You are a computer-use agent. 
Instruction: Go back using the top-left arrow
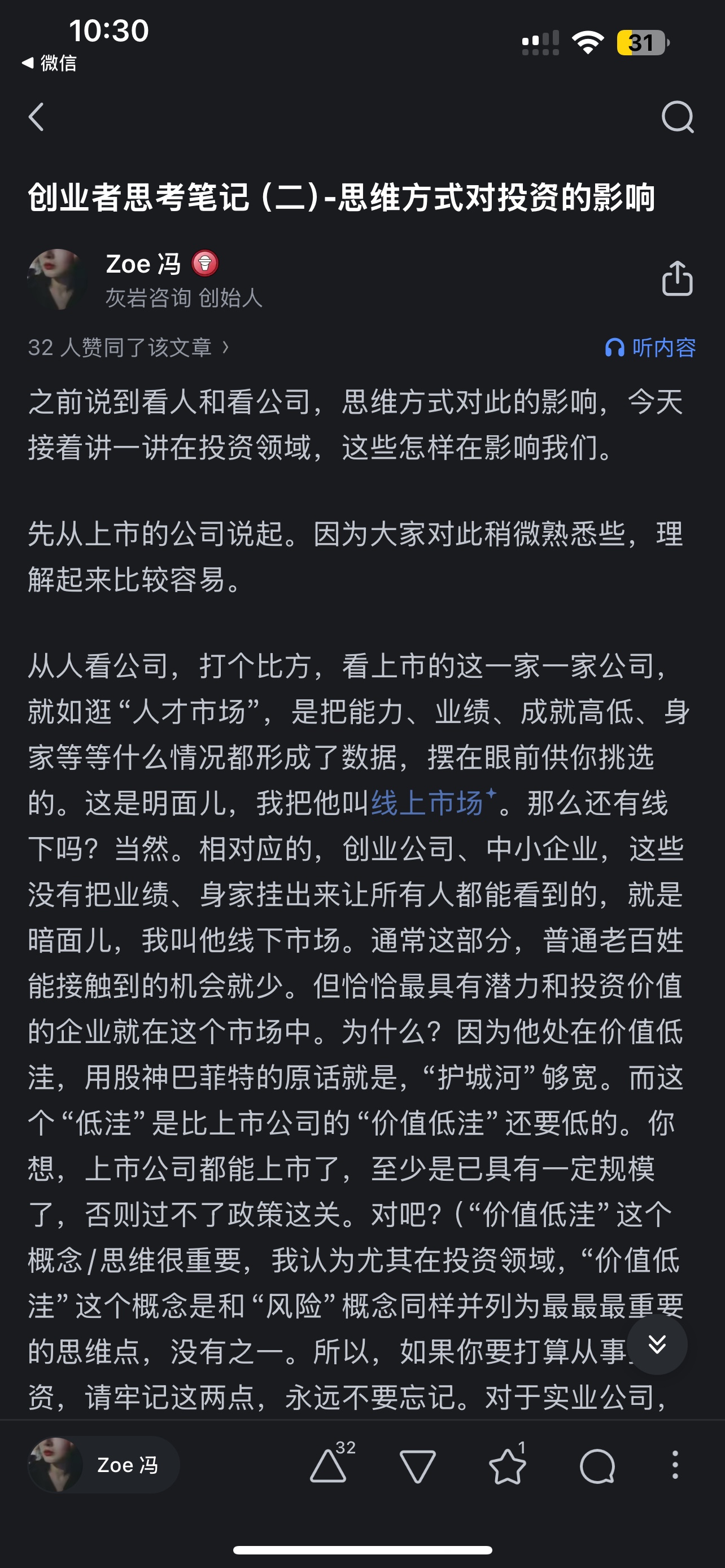pyautogui.click(x=37, y=116)
